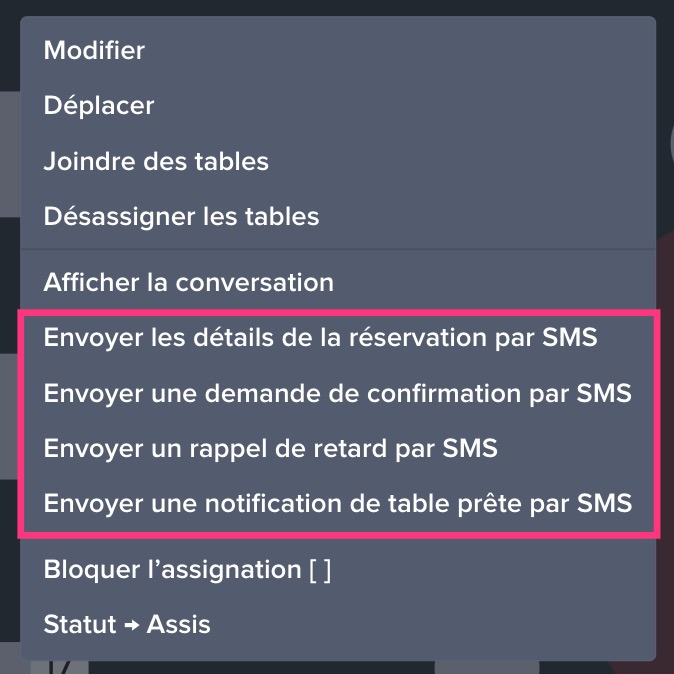Tap Joindre des tables

click(x=156, y=161)
